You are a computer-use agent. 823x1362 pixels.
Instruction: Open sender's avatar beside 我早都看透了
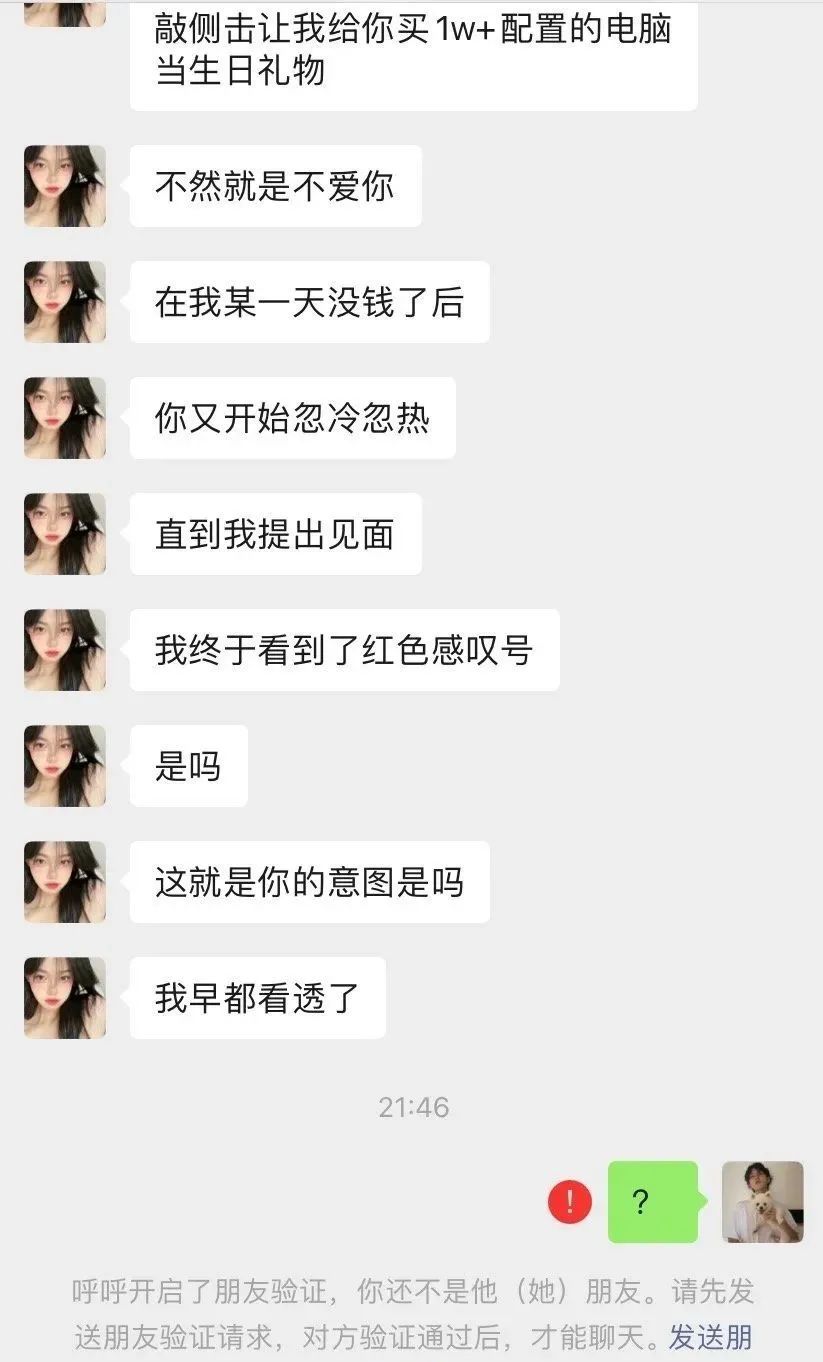(65, 998)
